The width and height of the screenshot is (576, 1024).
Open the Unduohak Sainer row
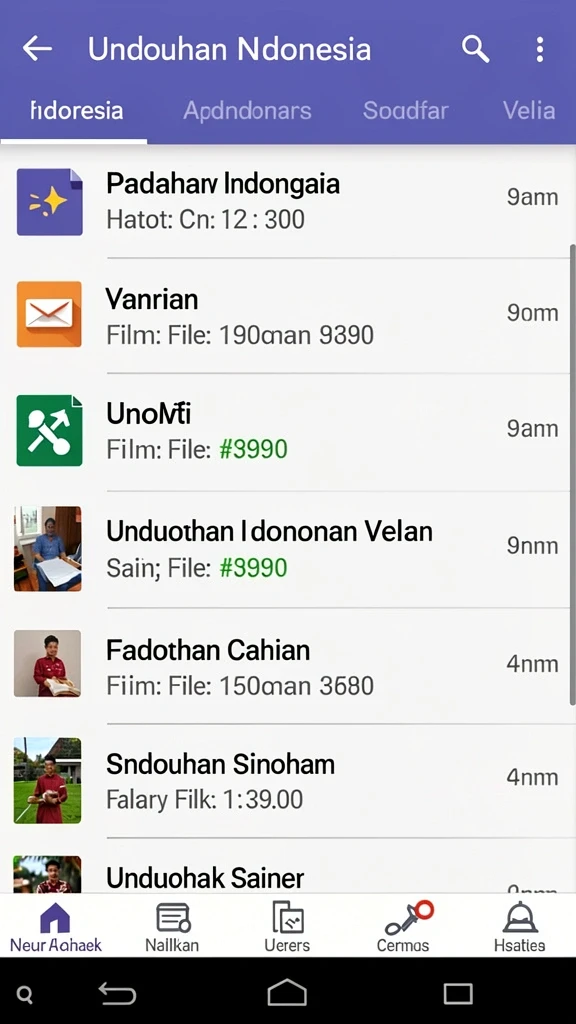pos(288,865)
